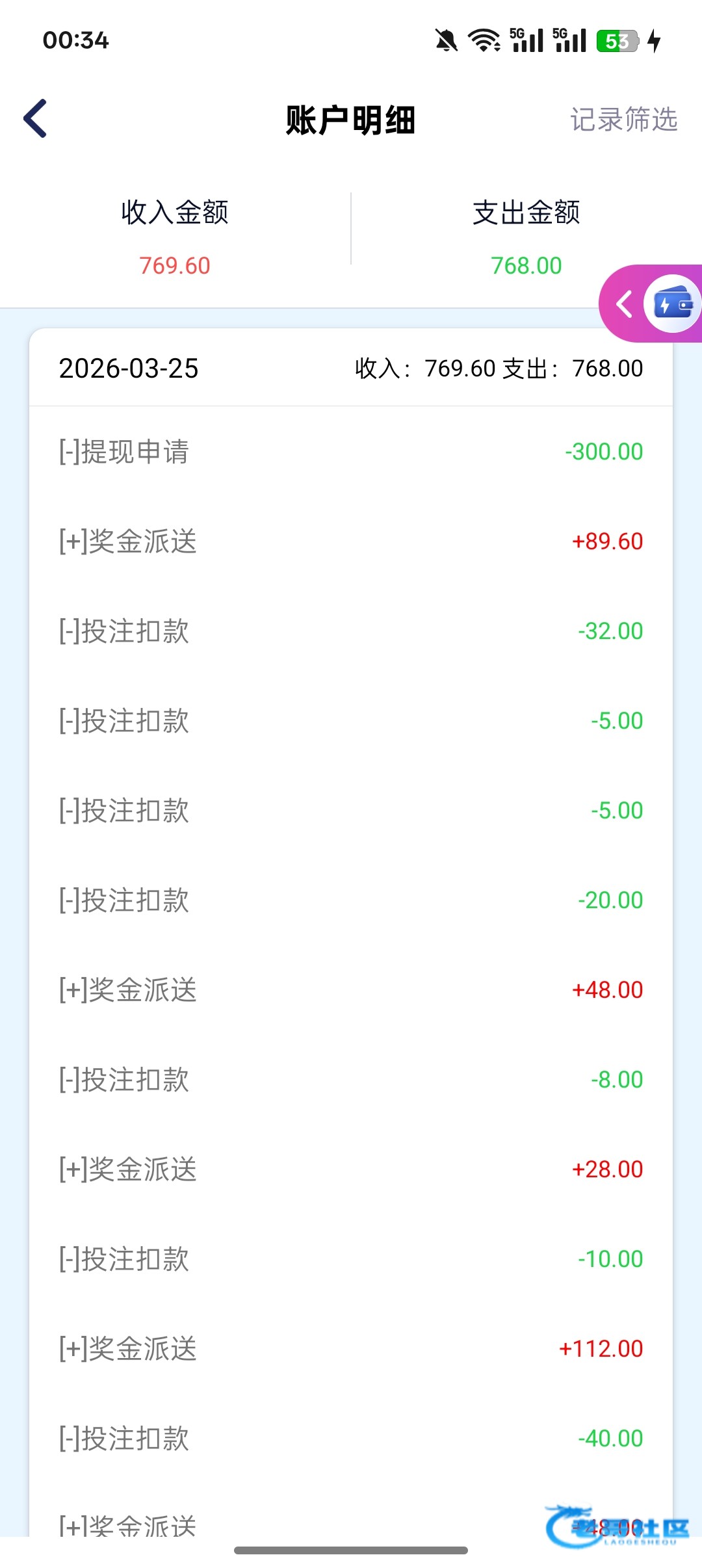Go back using the top-left arrow
The height and width of the screenshot is (1568, 702).
pos(36,119)
